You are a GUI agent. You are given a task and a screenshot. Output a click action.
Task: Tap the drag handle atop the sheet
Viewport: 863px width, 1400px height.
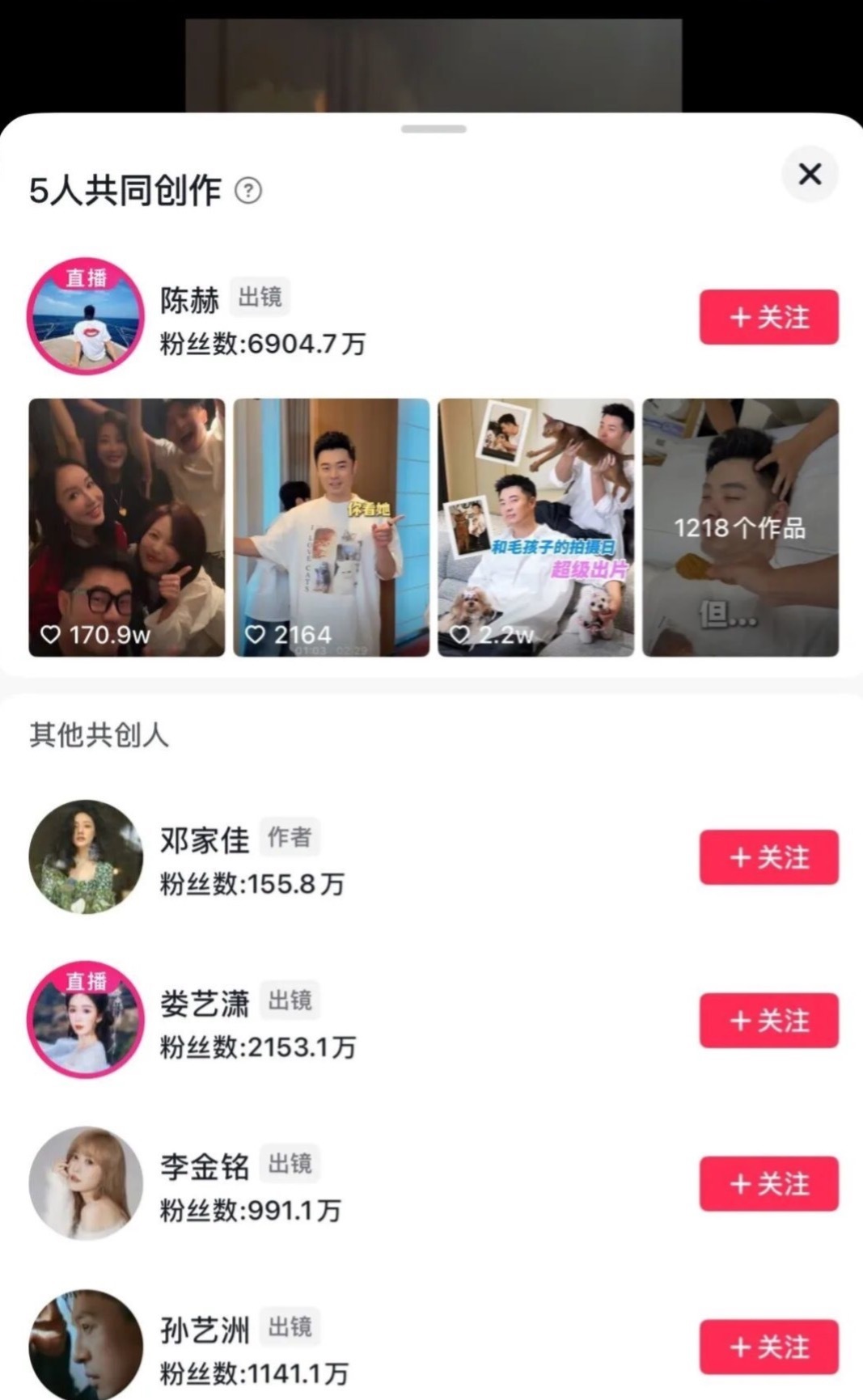[x=434, y=129]
